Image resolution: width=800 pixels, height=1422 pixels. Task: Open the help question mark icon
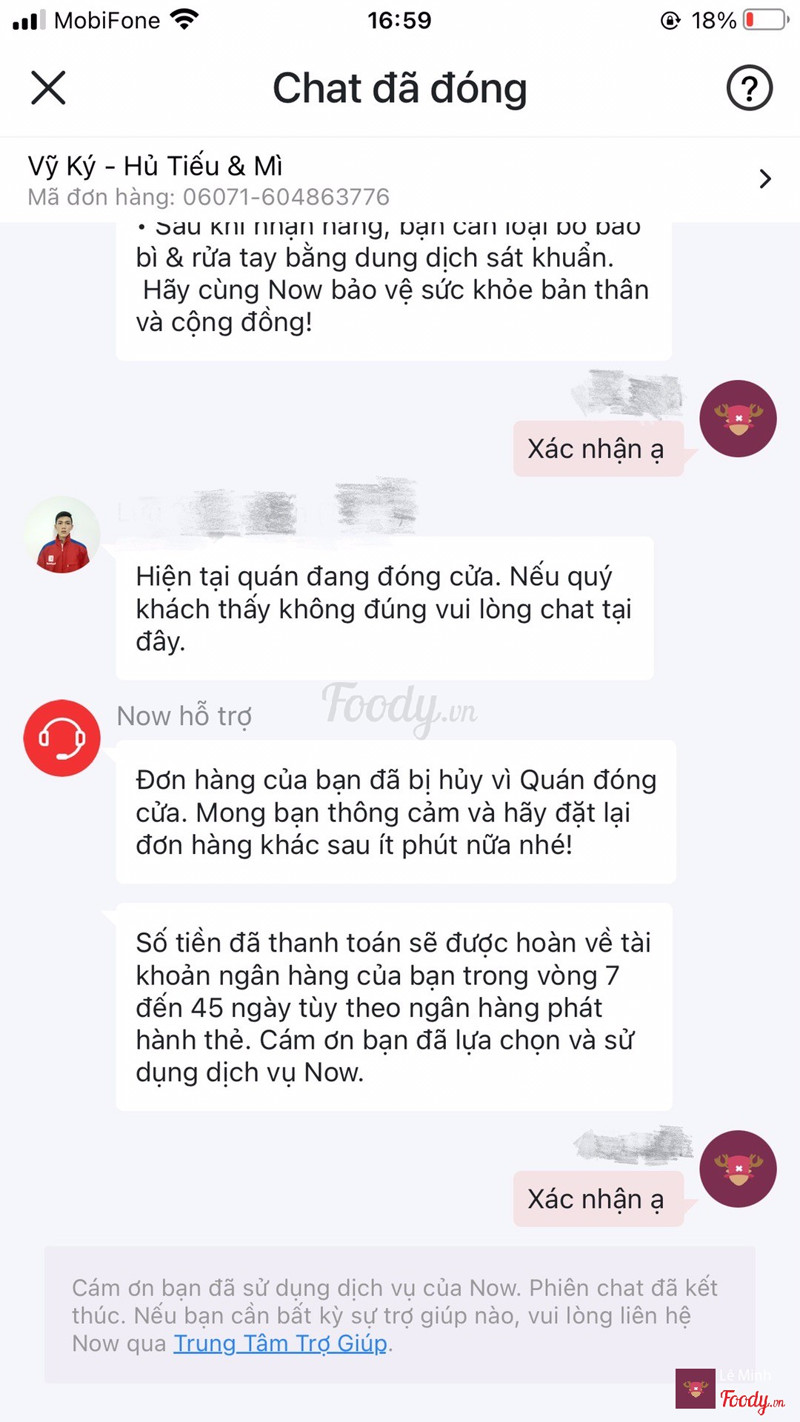click(749, 88)
